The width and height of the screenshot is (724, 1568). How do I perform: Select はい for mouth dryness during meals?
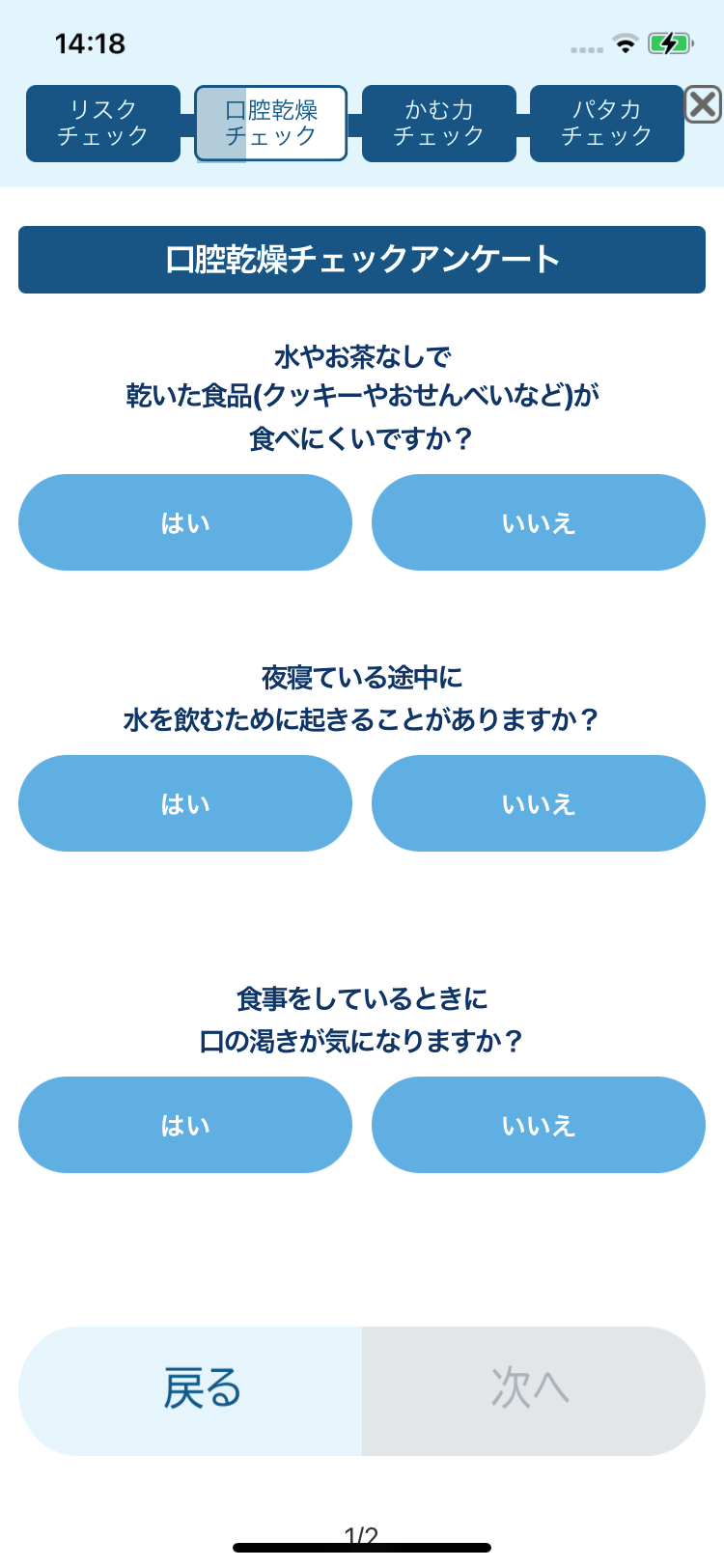185,1125
